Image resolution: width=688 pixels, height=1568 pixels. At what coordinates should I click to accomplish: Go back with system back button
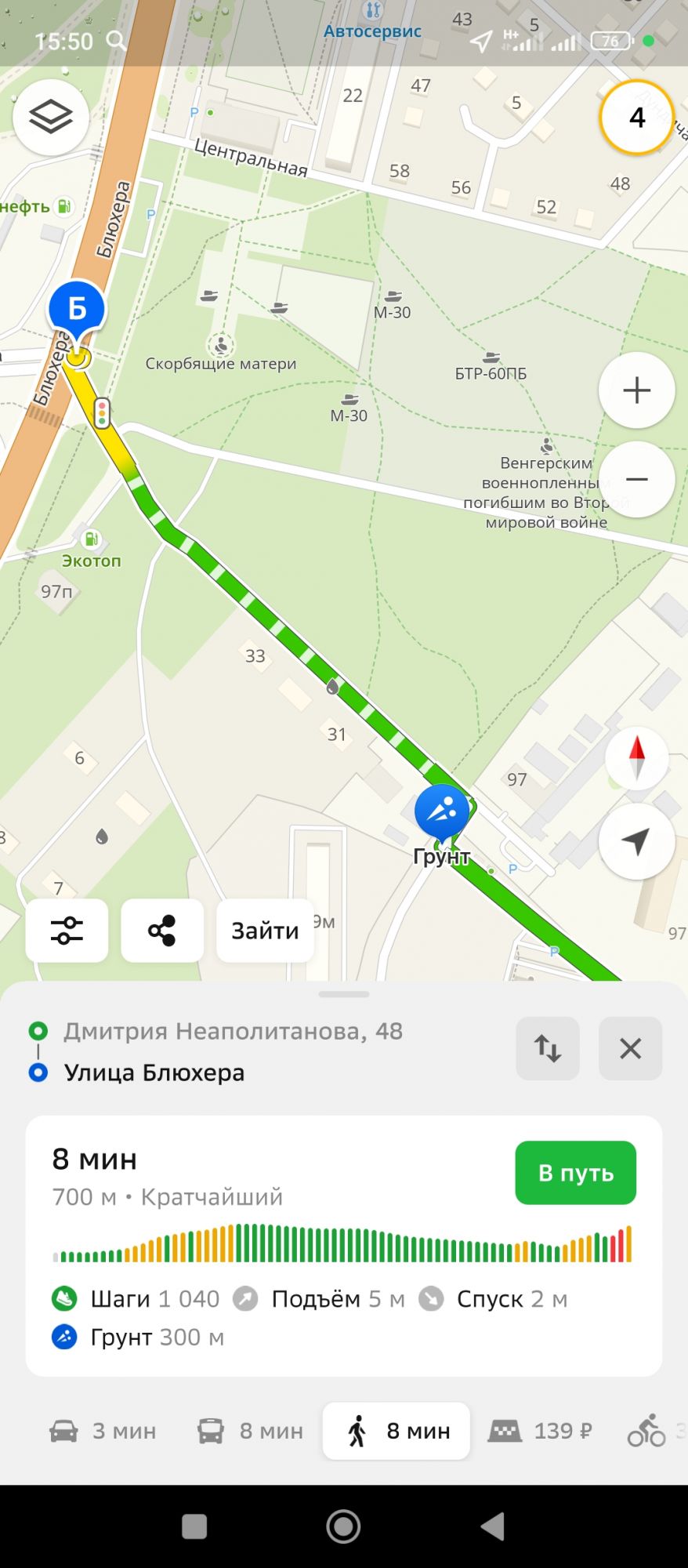(492, 1526)
